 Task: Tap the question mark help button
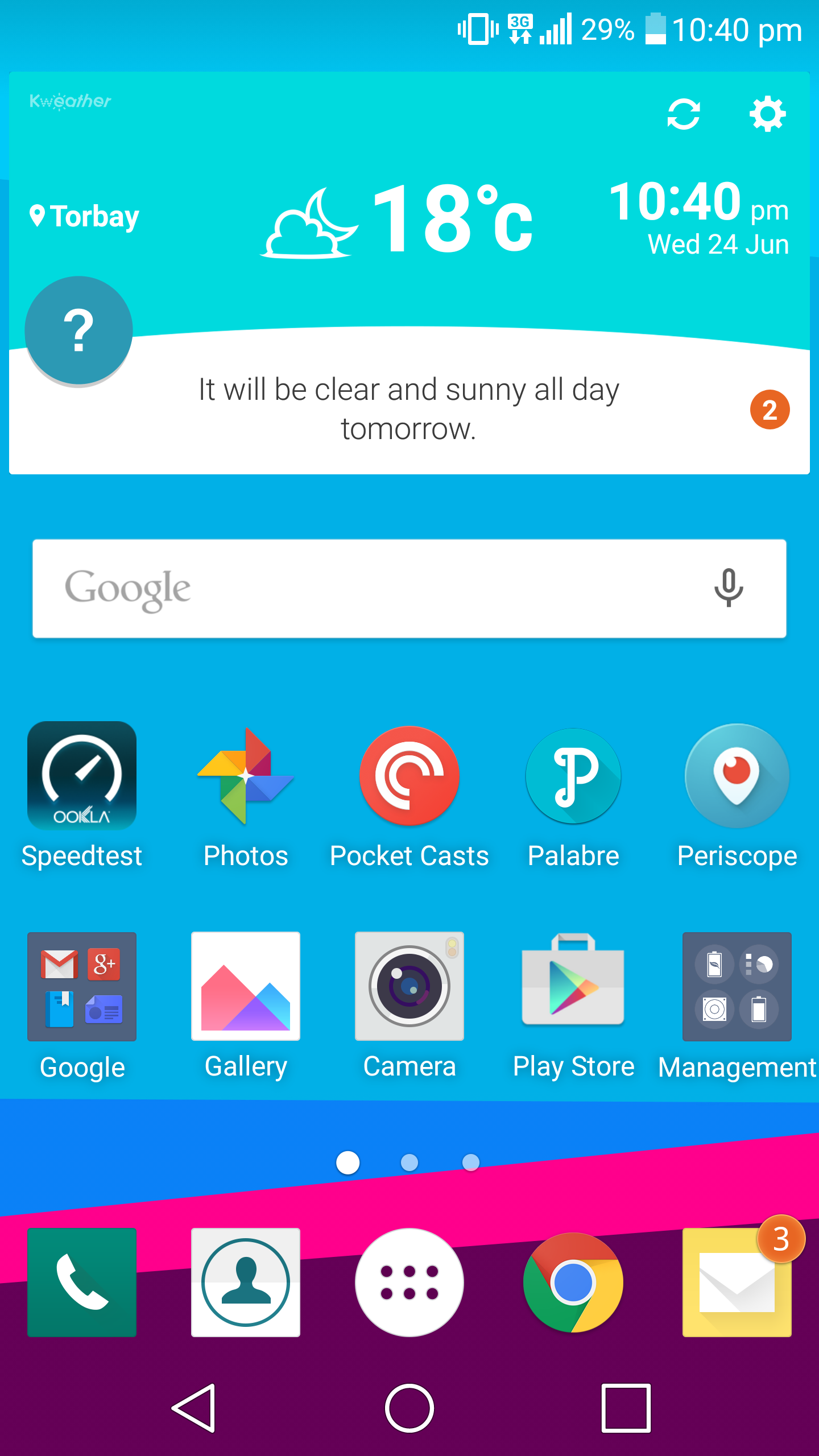[x=79, y=330]
